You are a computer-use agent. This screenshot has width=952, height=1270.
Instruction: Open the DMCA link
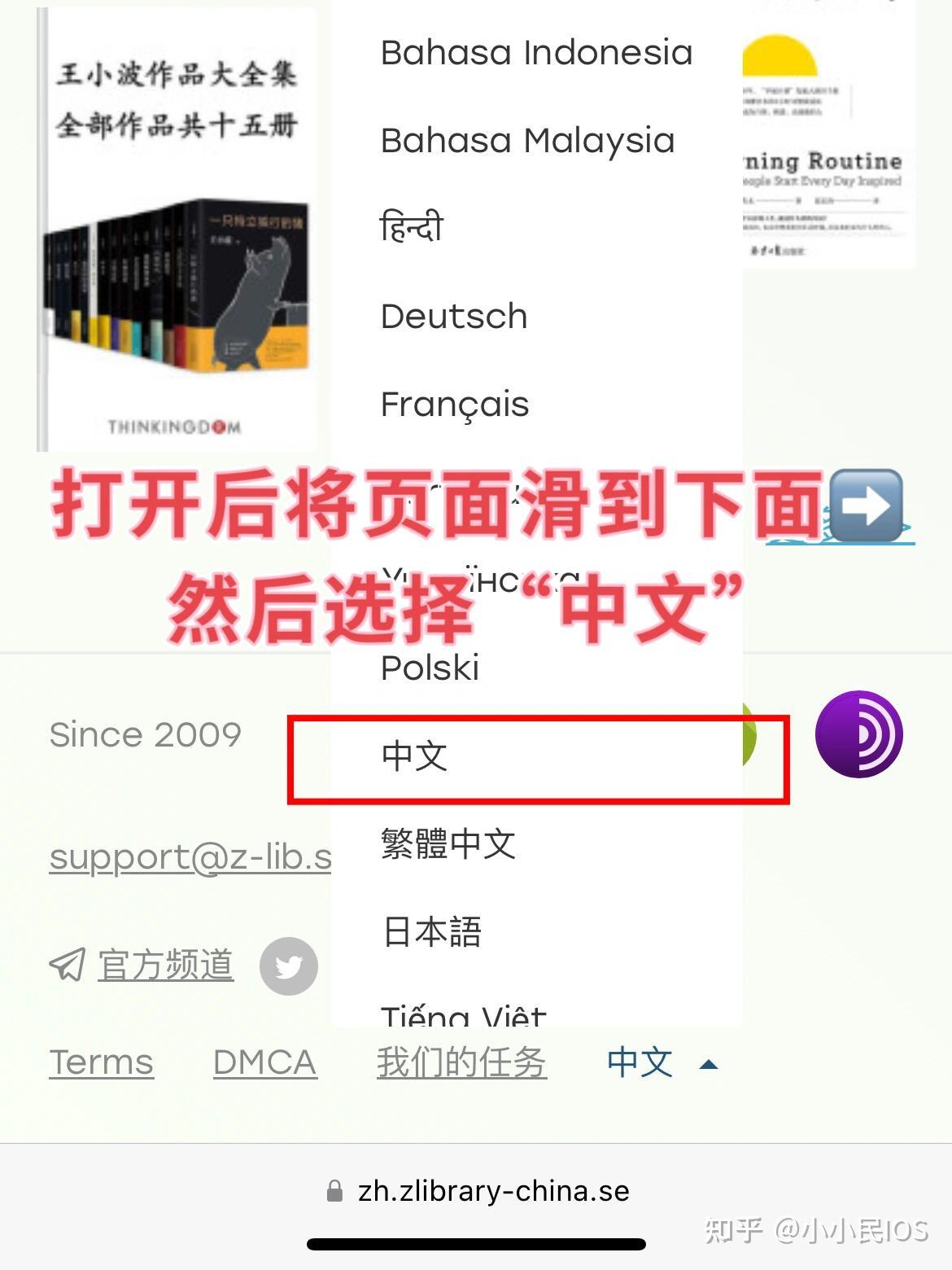coord(264,1063)
